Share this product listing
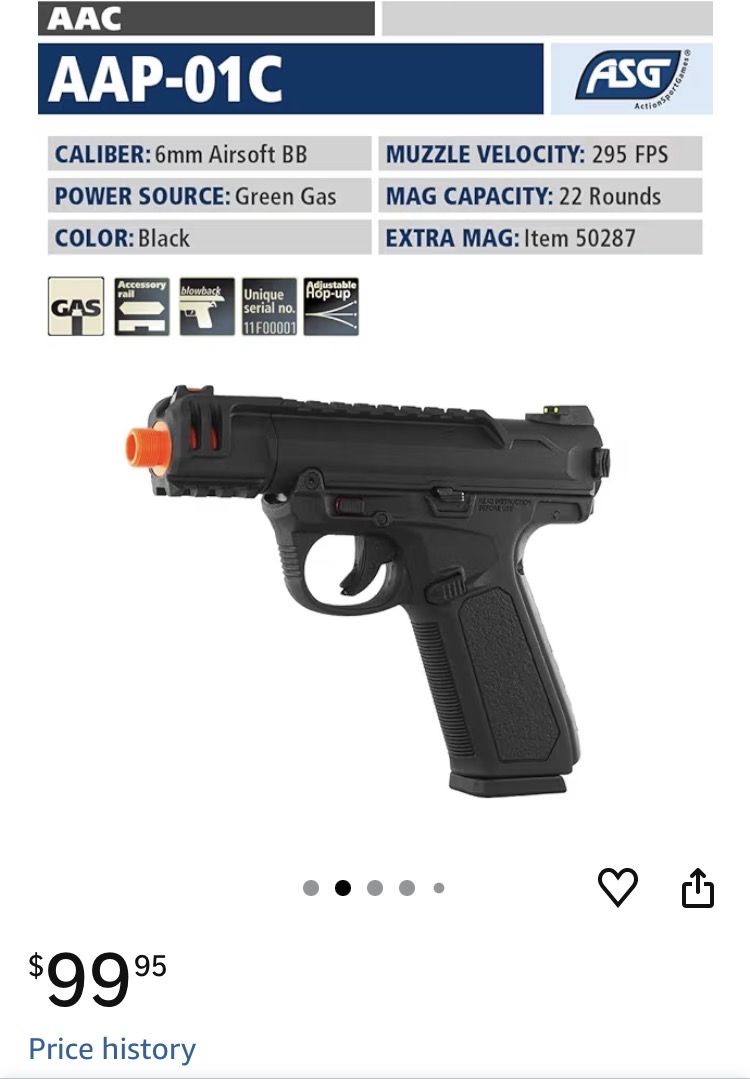 698,887
